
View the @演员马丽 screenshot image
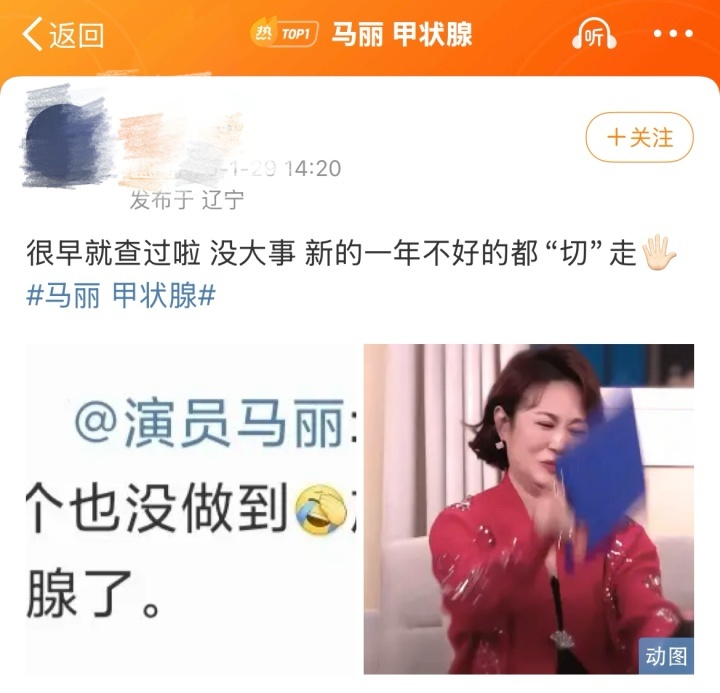coord(190,508)
